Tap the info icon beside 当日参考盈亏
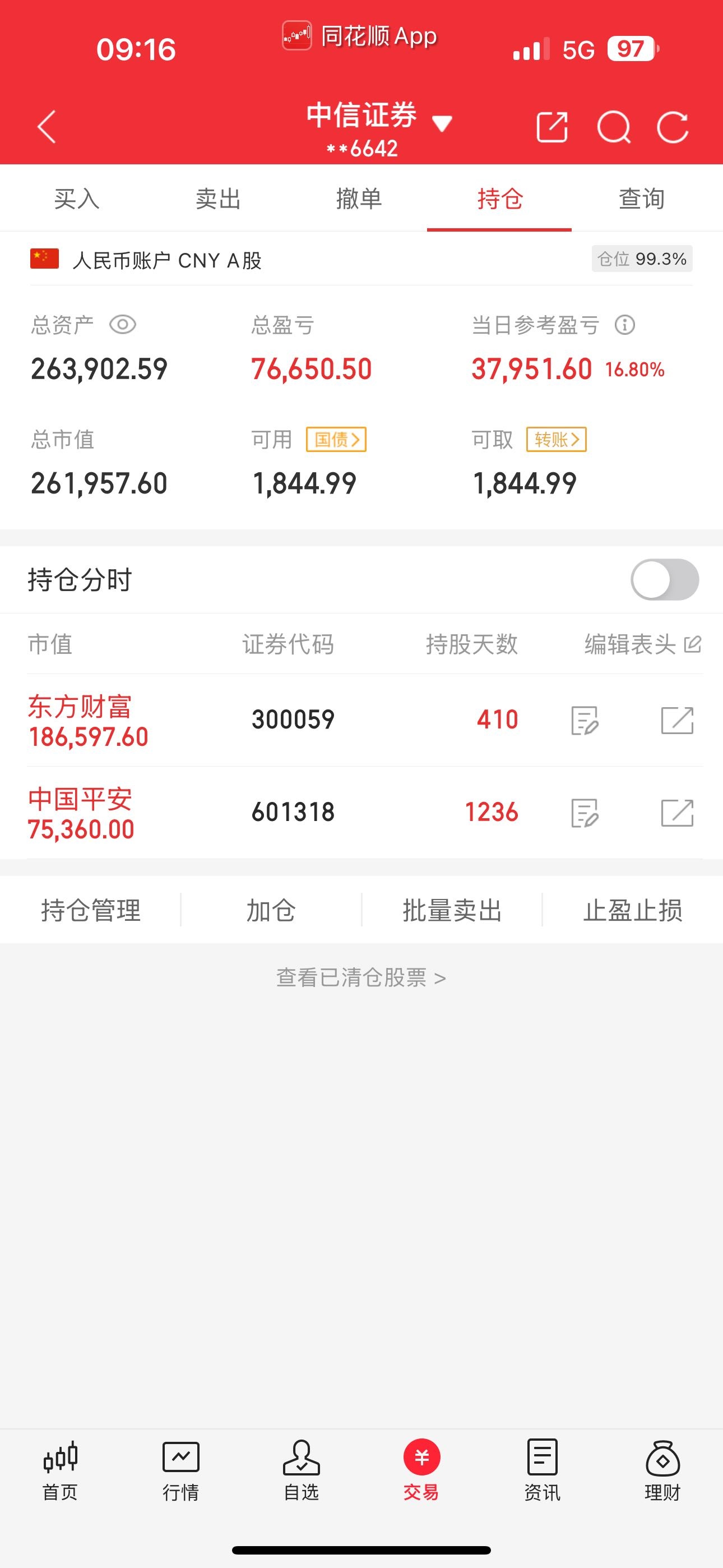 (x=624, y=326)
